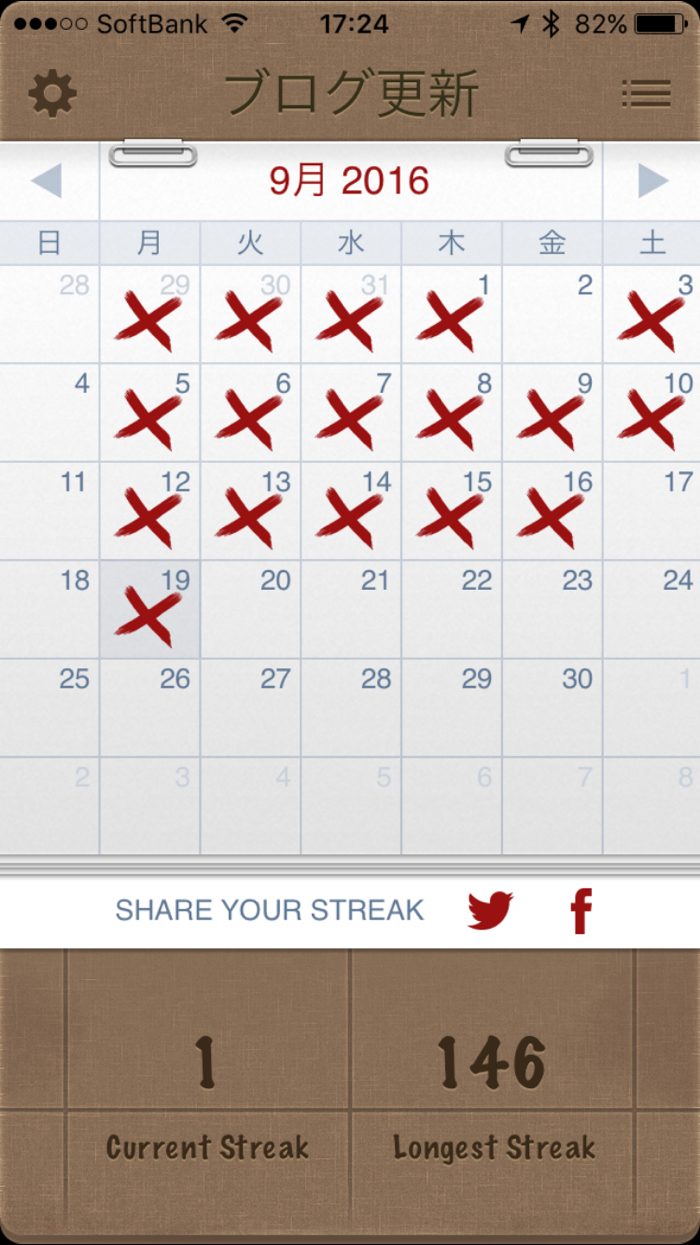Go to the previous month
This screenshot has height=1245, width=700.
pyautogui.click(x=47, y=181)
